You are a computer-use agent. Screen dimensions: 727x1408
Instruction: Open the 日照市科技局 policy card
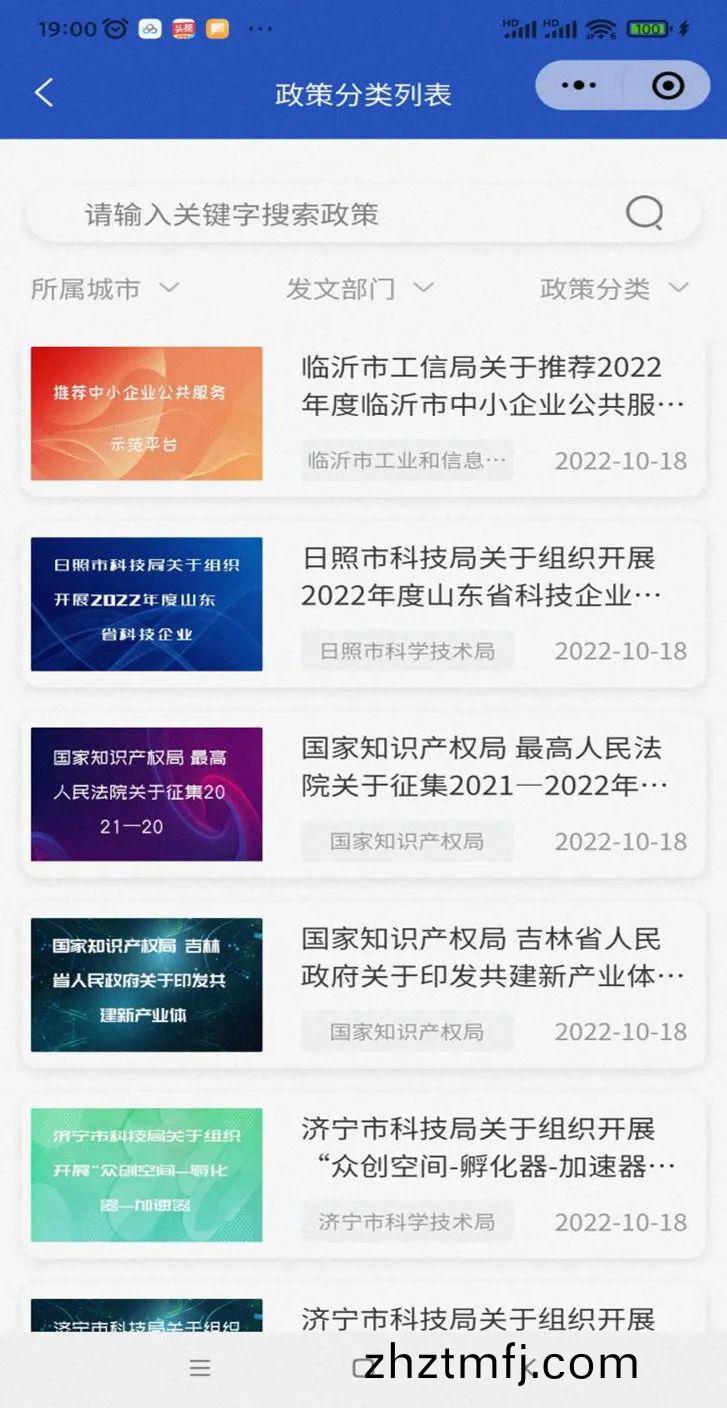pyautogui.click(x=363, y=604)
